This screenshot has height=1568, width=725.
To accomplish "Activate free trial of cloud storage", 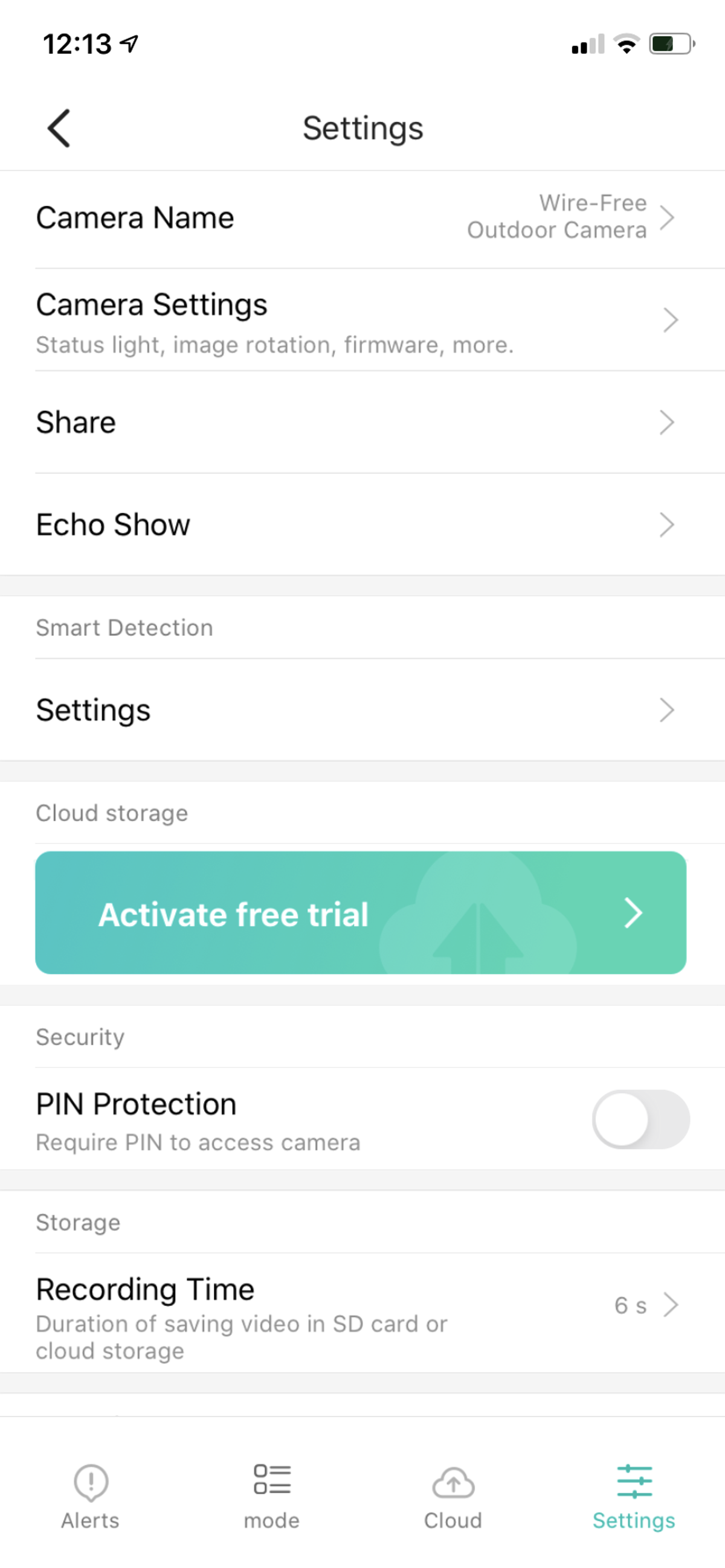I will tap(362, 913).
